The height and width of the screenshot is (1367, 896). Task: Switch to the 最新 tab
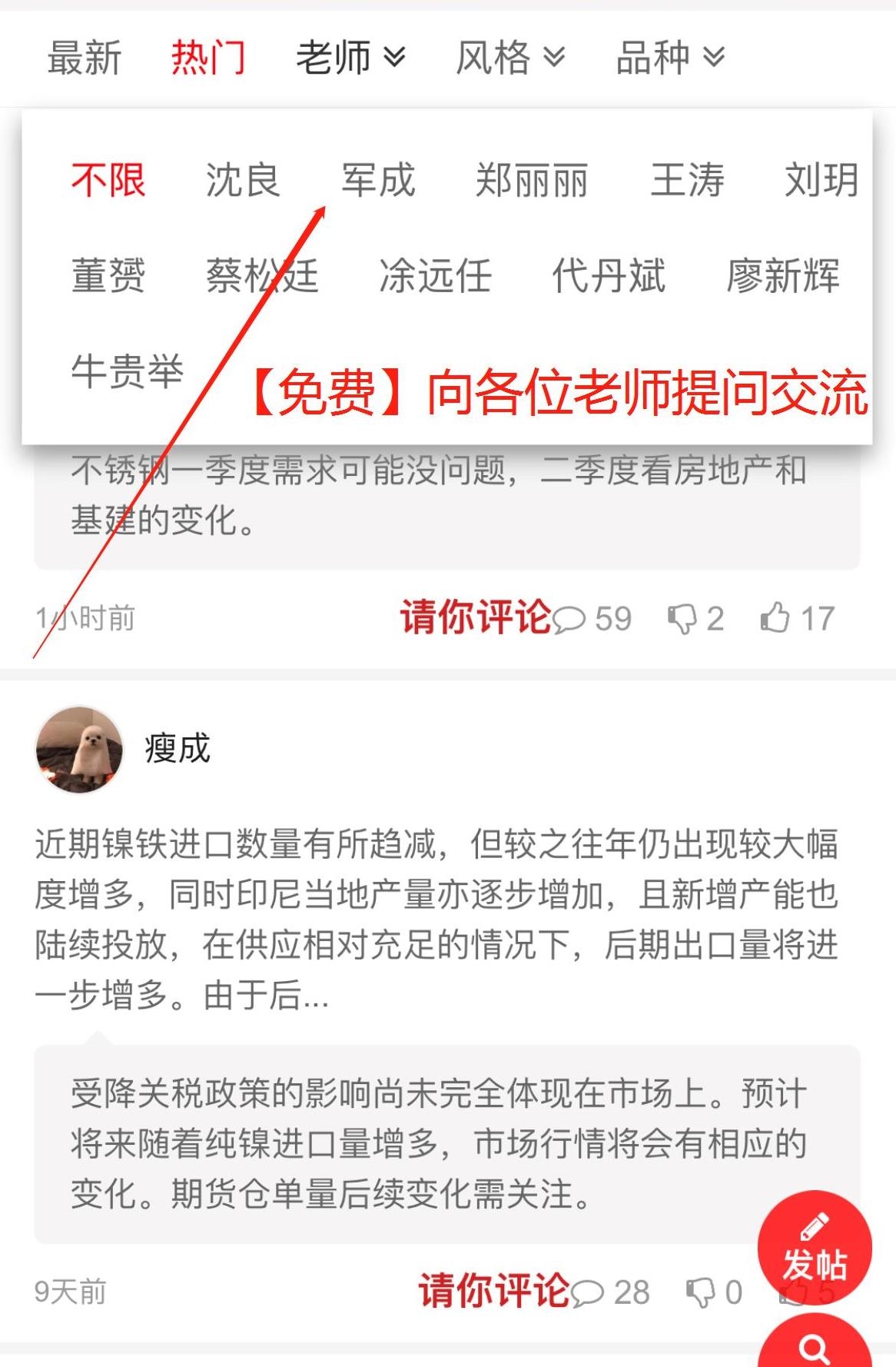click(85, 58)
